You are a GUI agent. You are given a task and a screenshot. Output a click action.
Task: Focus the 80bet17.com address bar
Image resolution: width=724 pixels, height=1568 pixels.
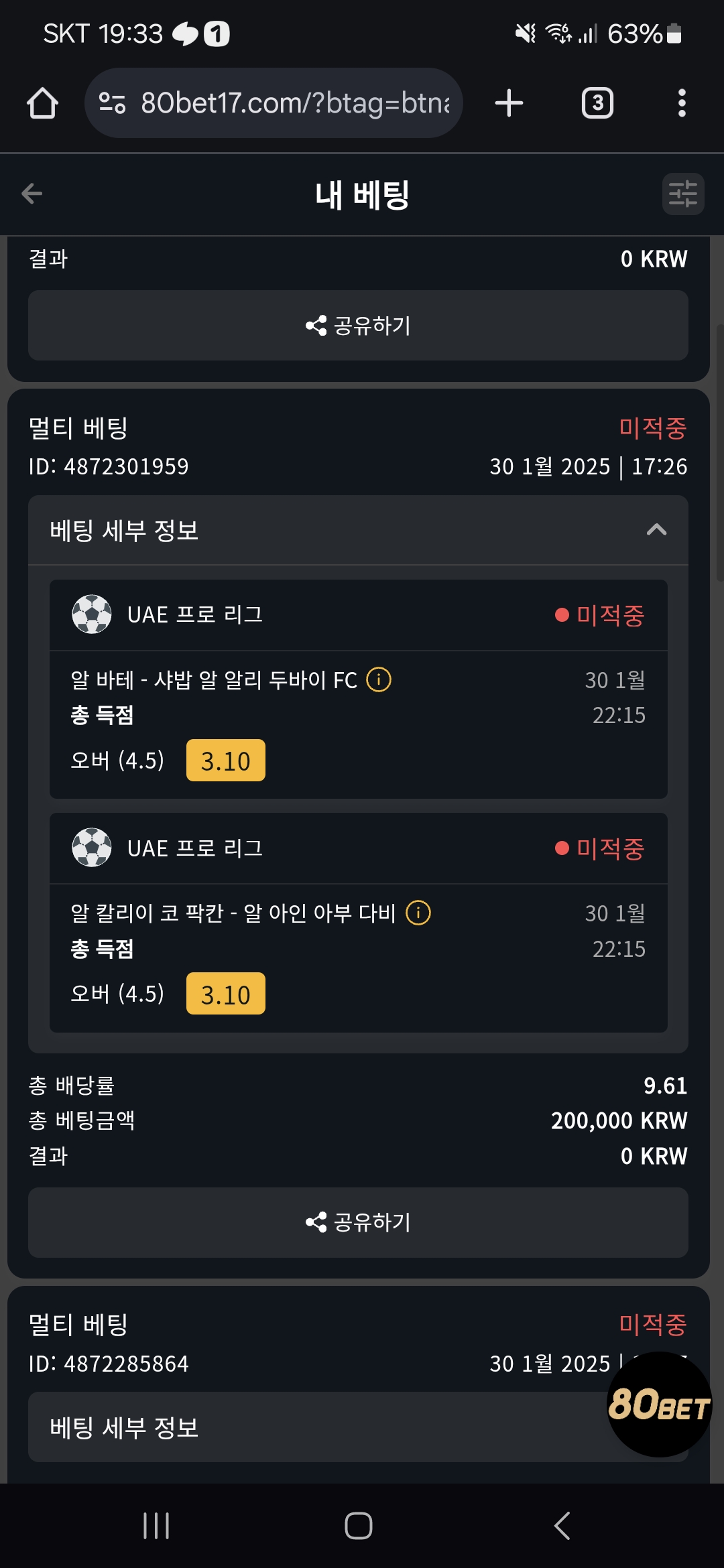[274, 103]
